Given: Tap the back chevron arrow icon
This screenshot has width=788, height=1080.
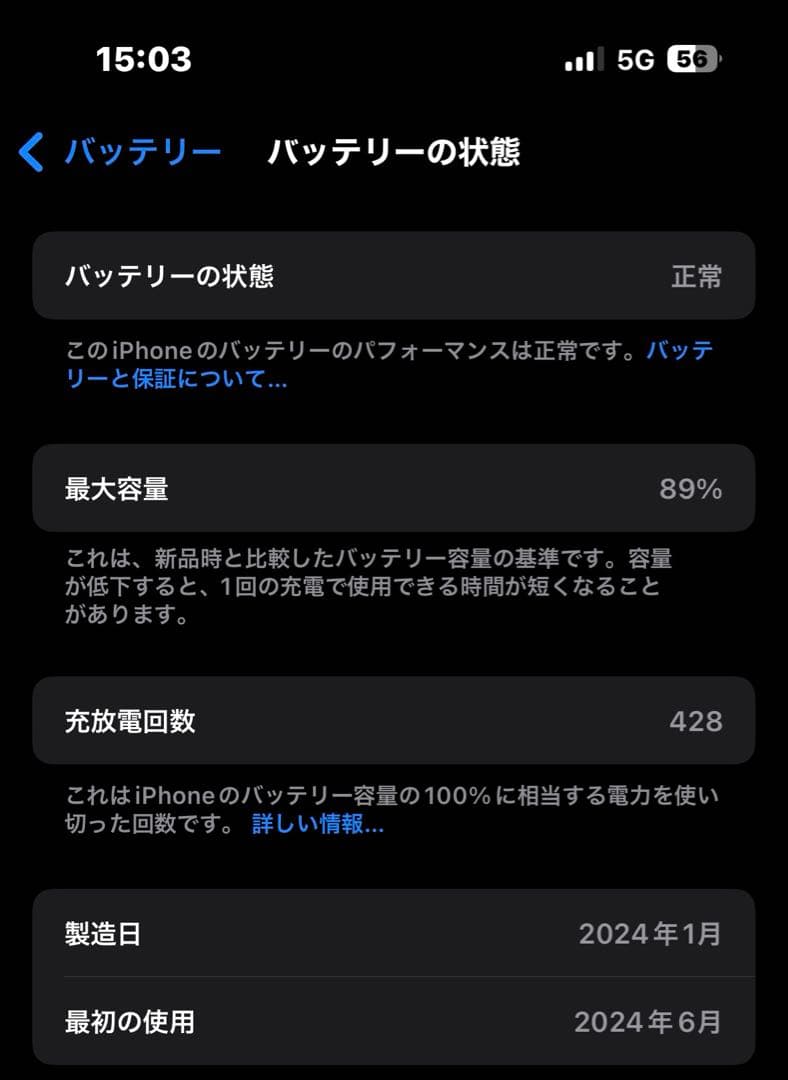Looking at the screenshot, I should 33,152.
